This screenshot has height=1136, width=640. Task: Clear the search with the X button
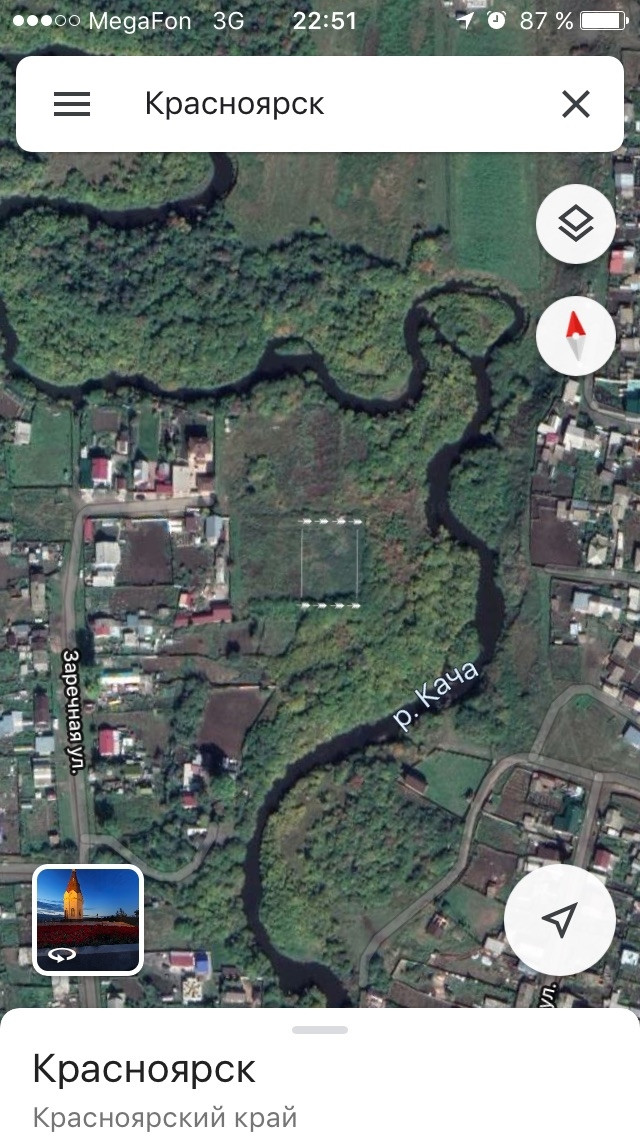[576, 104]
